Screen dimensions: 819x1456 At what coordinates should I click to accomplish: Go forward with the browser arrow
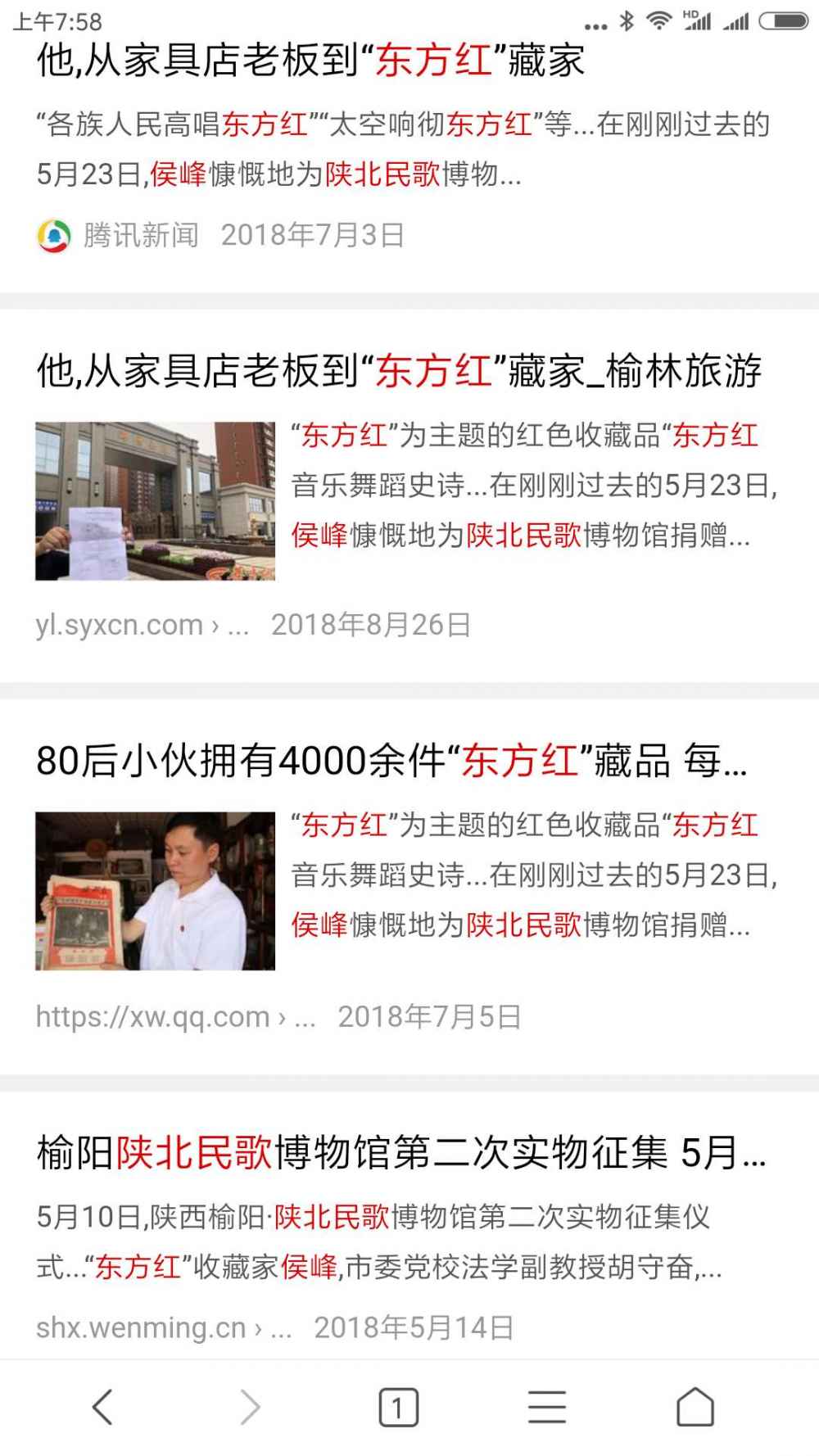250,1407
